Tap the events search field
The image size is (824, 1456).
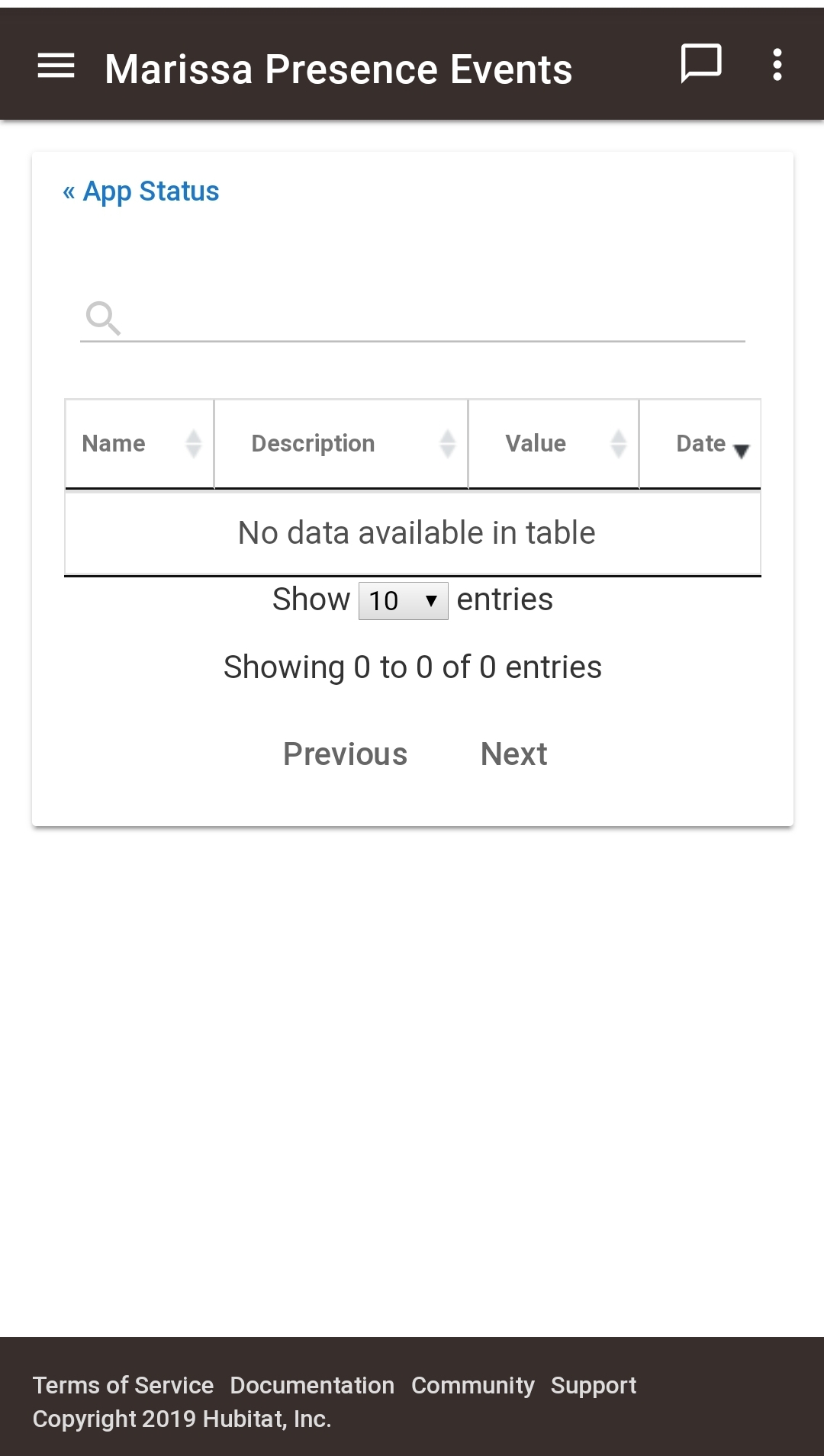[x=413, y=317]
